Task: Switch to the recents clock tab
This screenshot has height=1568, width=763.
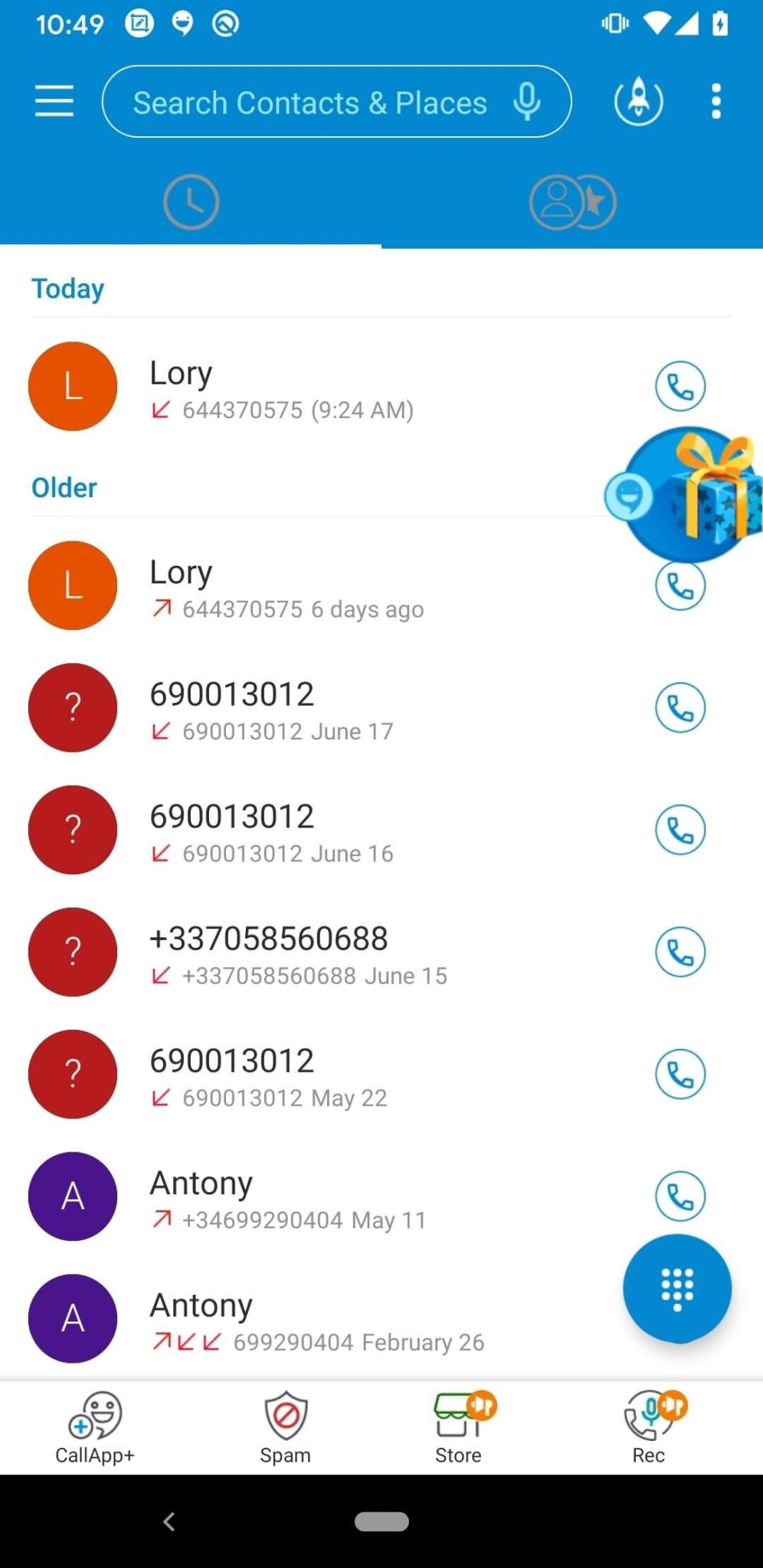Action: [x=191, y=201]
